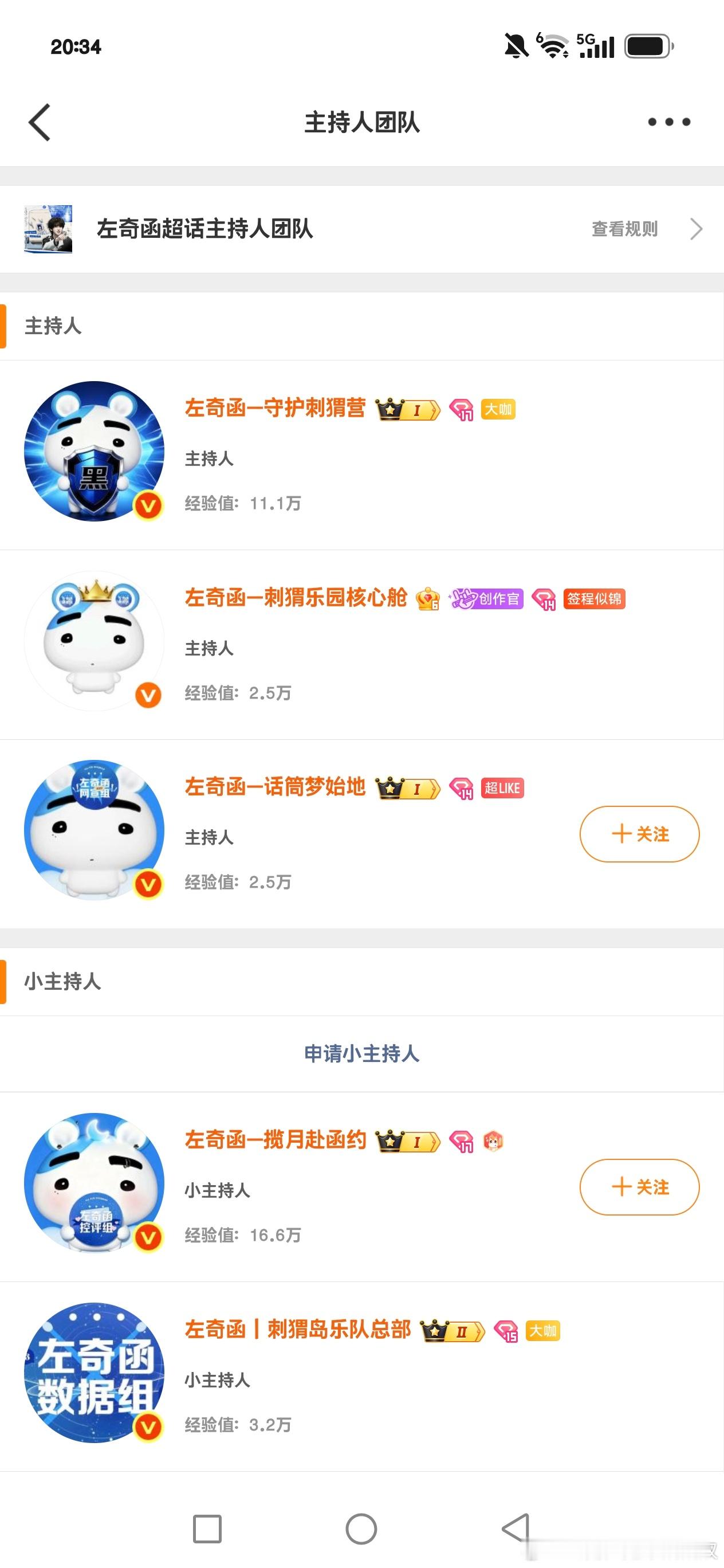This screenshot has height=1568, width=724.
Task: Go back using the top-left arrow
Action: [40, 122]
